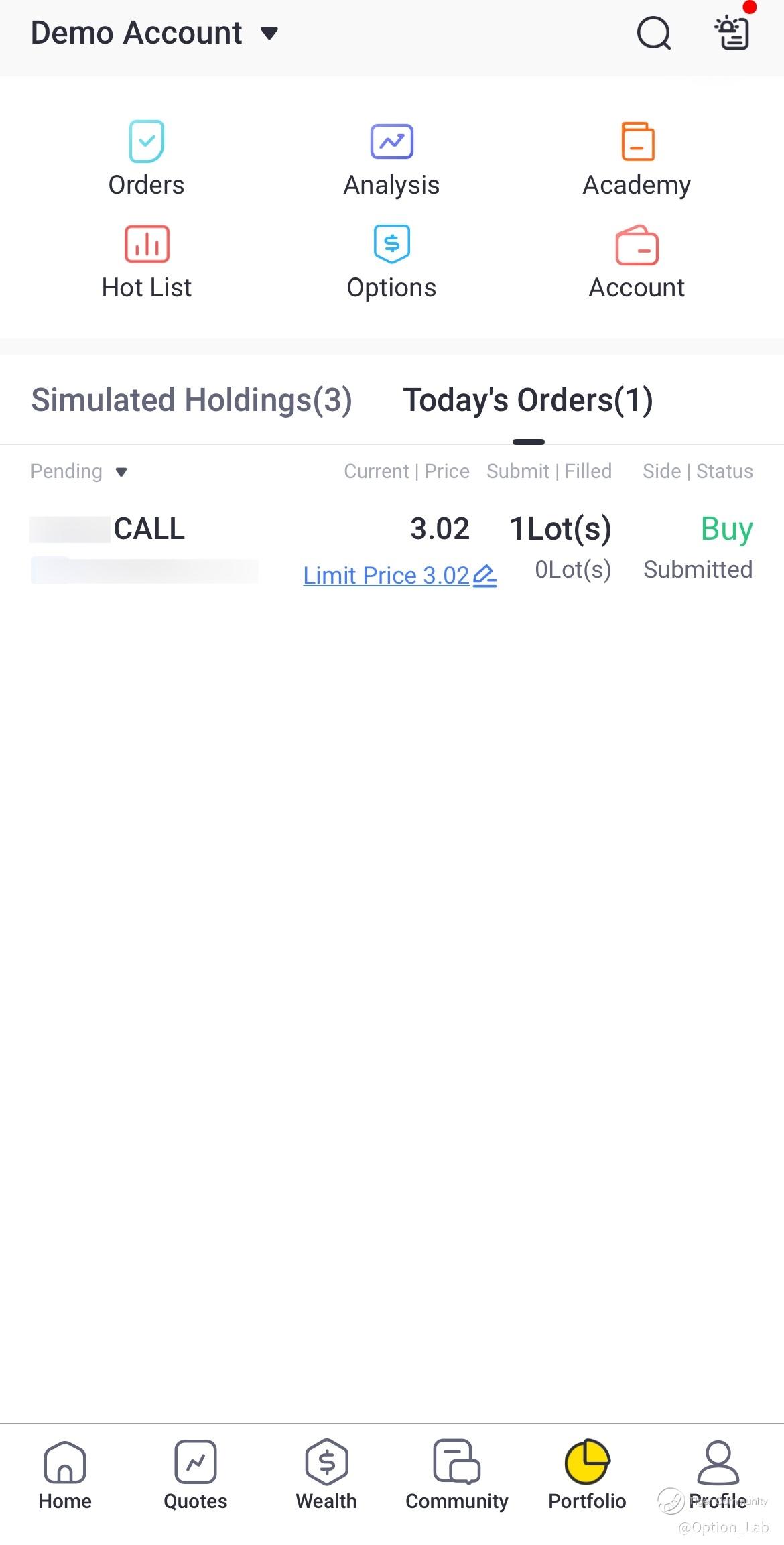Switch to the Community tab
This screenshot has width=784, height=1545.
click(x=457, y=1475)
